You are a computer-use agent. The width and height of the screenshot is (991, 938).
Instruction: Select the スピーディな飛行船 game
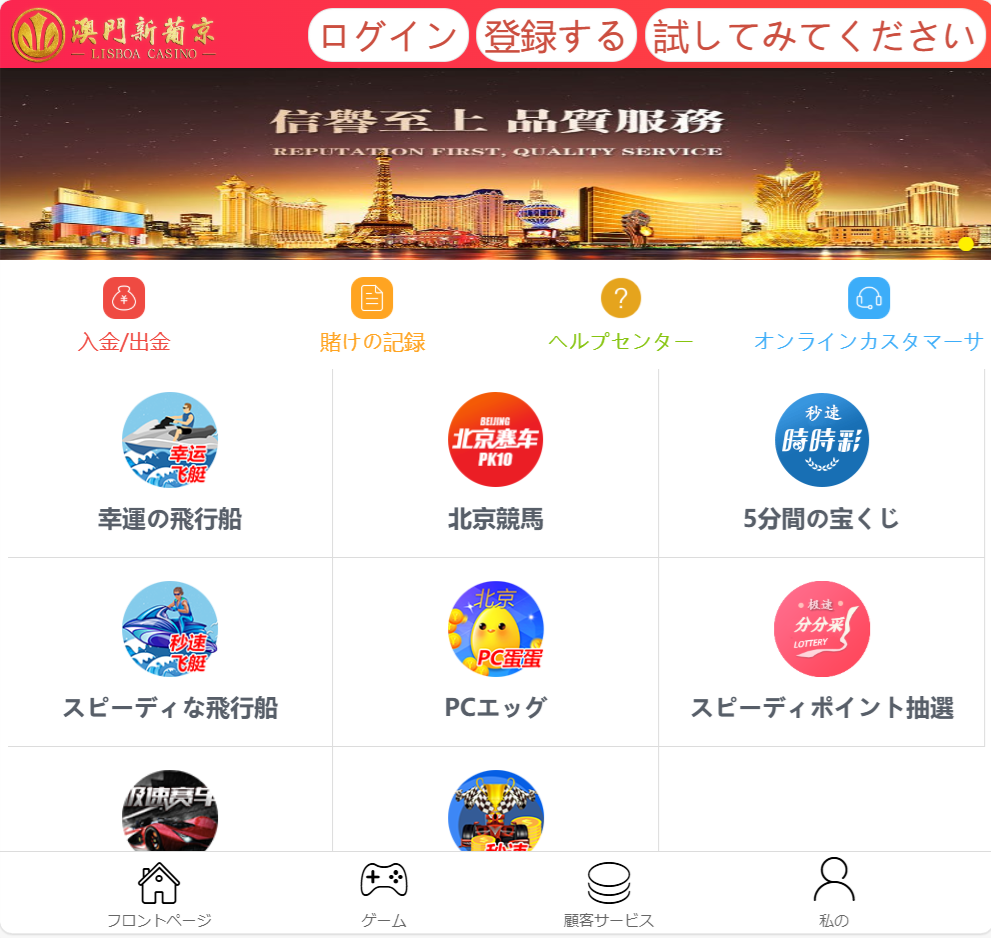tap(170, 651)
